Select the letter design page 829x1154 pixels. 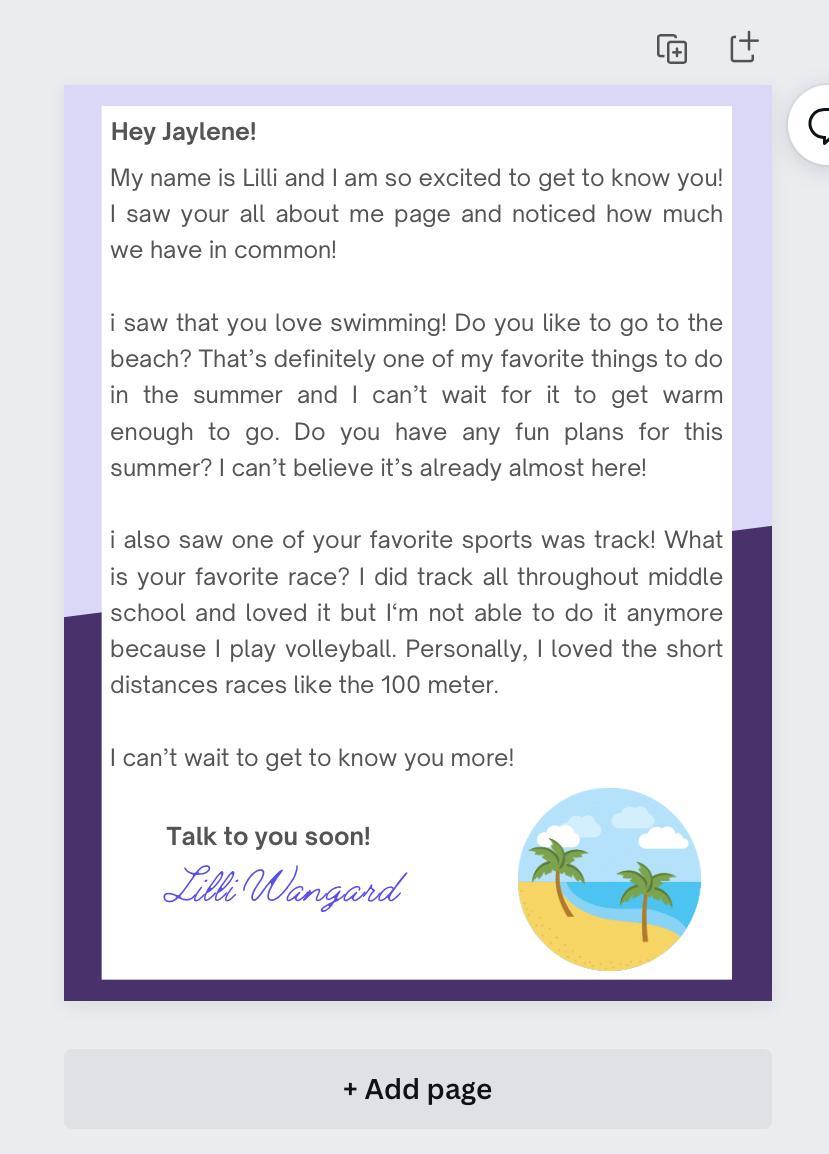417,542
